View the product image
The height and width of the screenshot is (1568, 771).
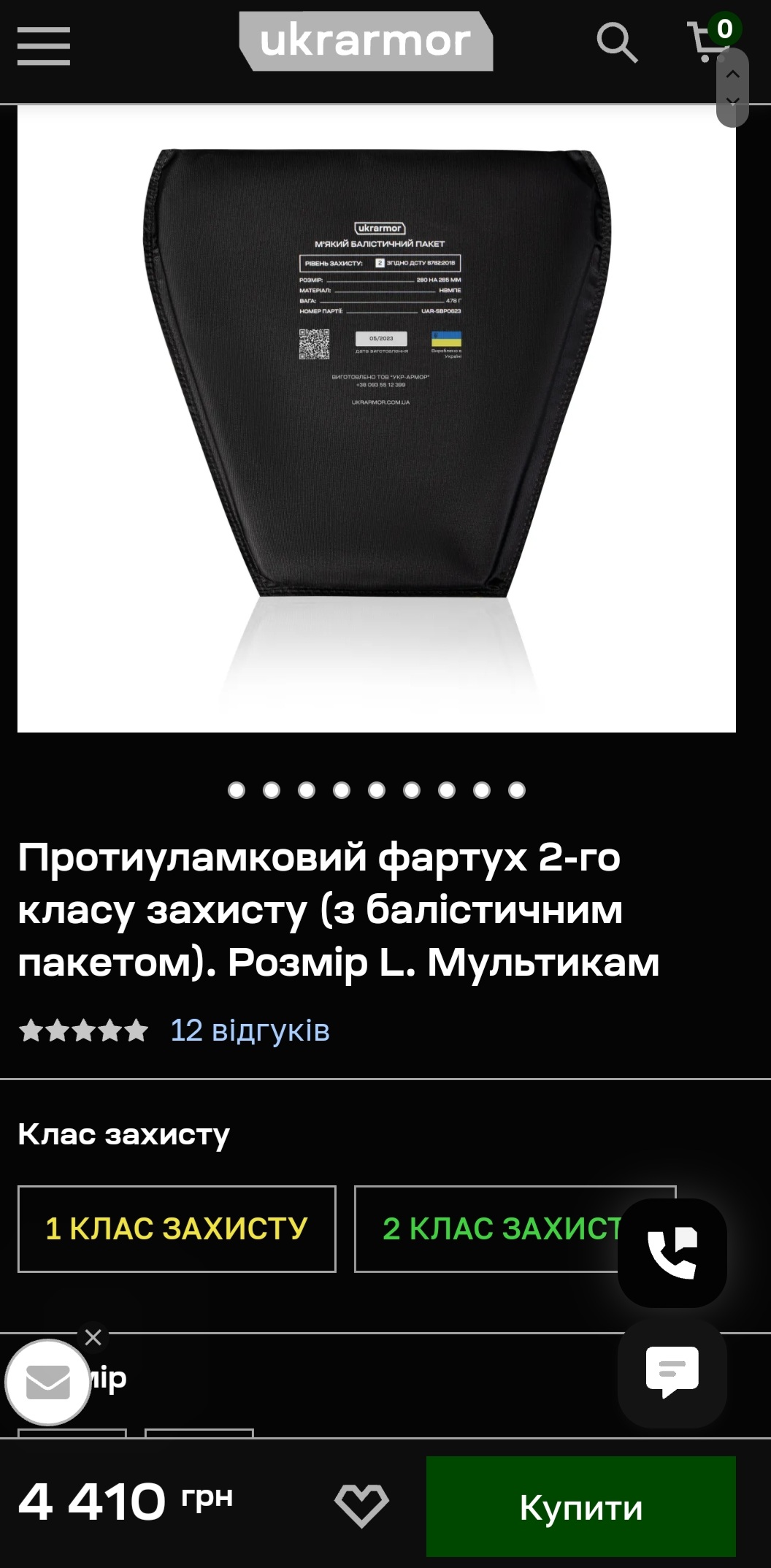coord(377,418)
